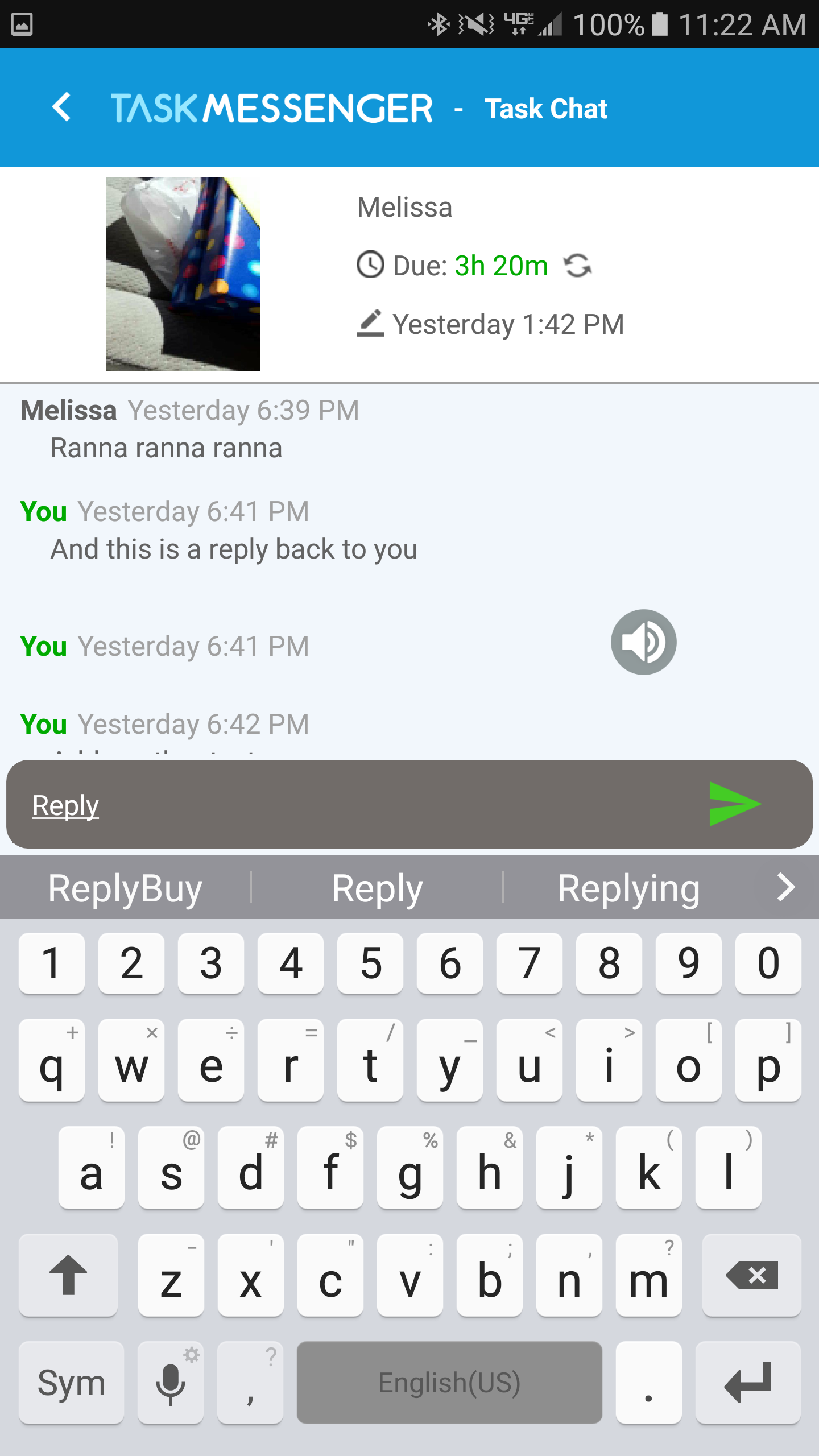Switch keyboard to Sym layout
Screen dimensions: 819x1456
point(71,1383)
